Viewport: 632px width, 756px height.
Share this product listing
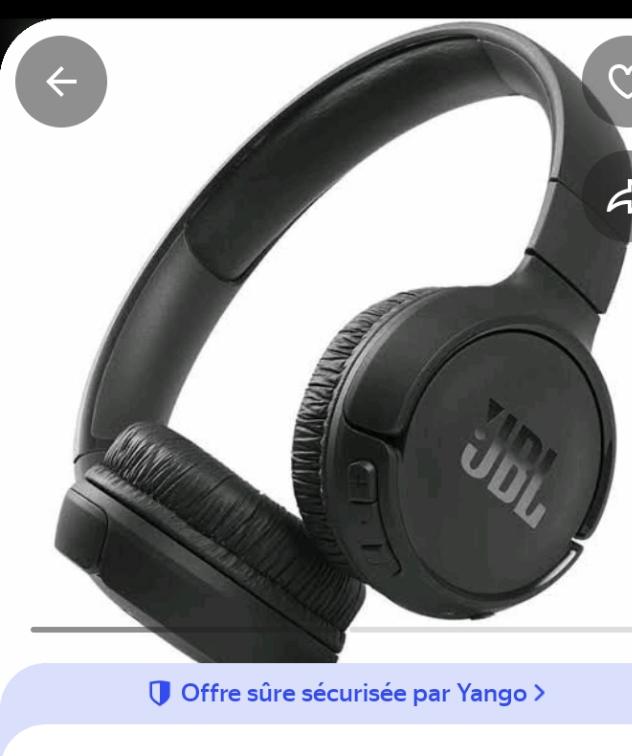click(x=616, y=199)
